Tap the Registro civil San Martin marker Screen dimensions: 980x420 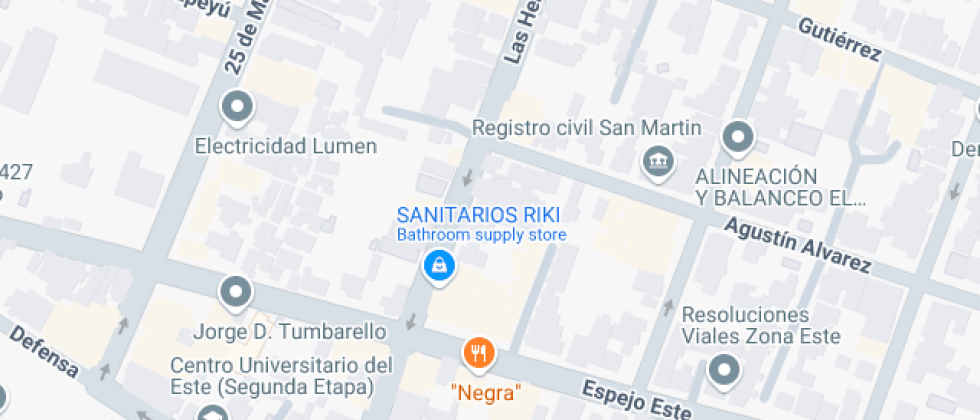[x=658, y=160]
